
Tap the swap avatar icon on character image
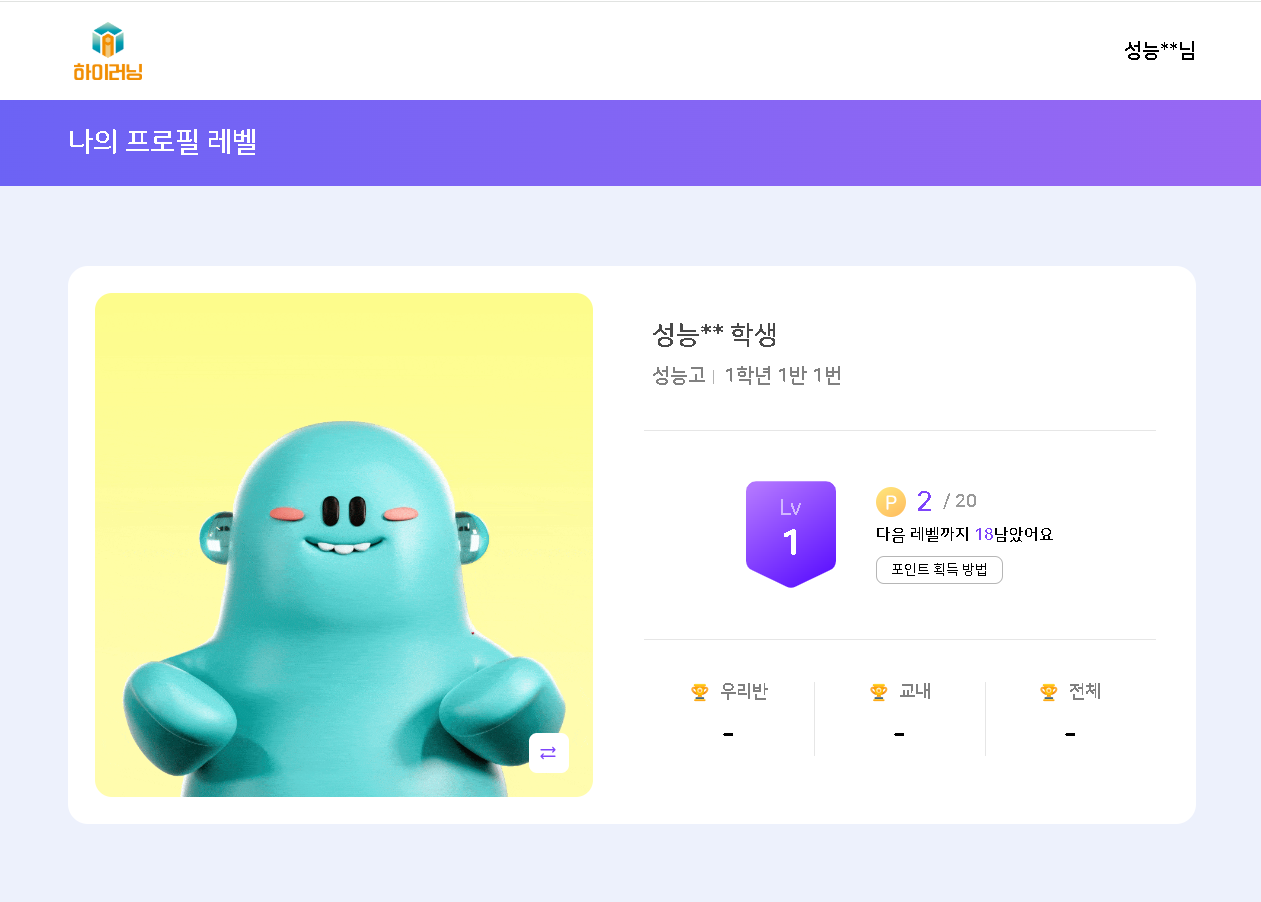tap(548, 753)
